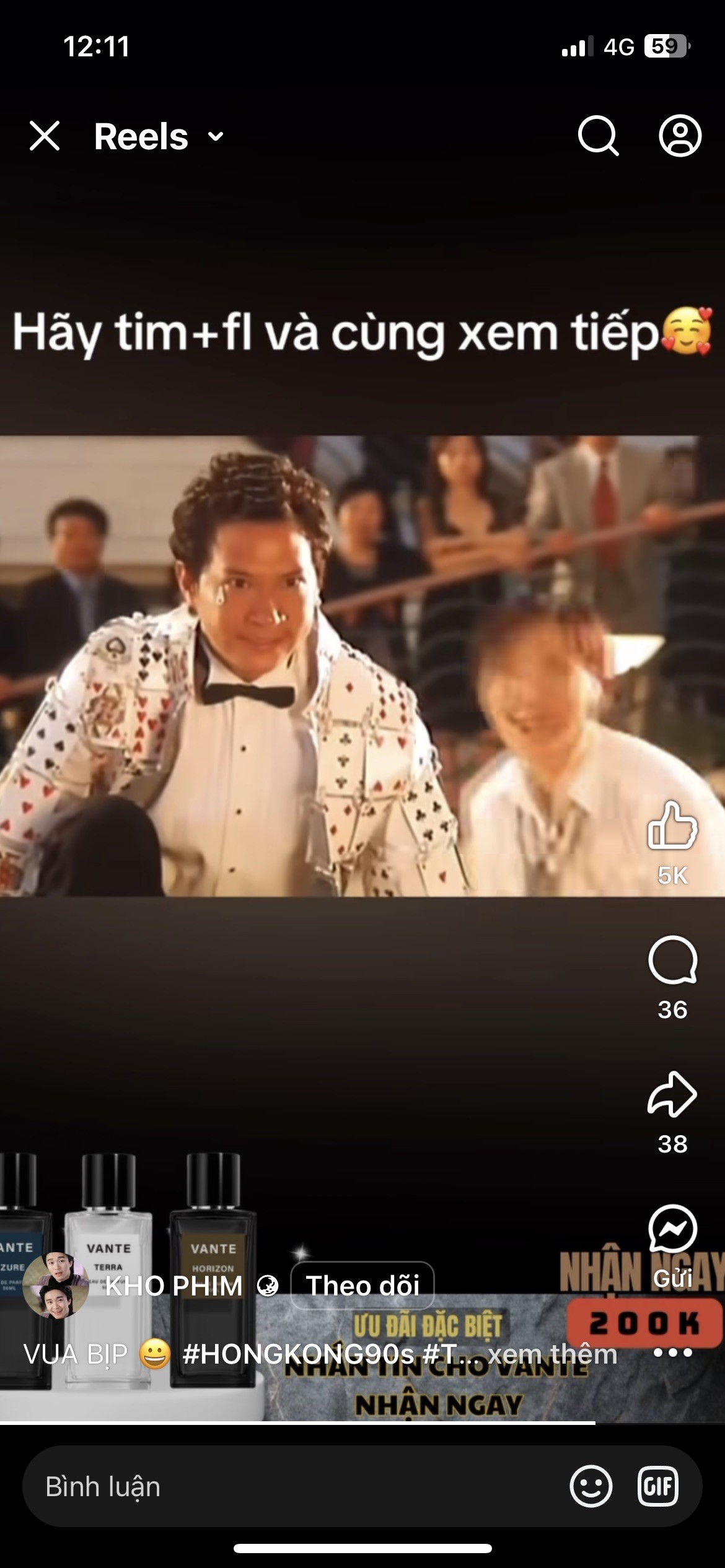Open your profile icon

(x=680, y=136)
